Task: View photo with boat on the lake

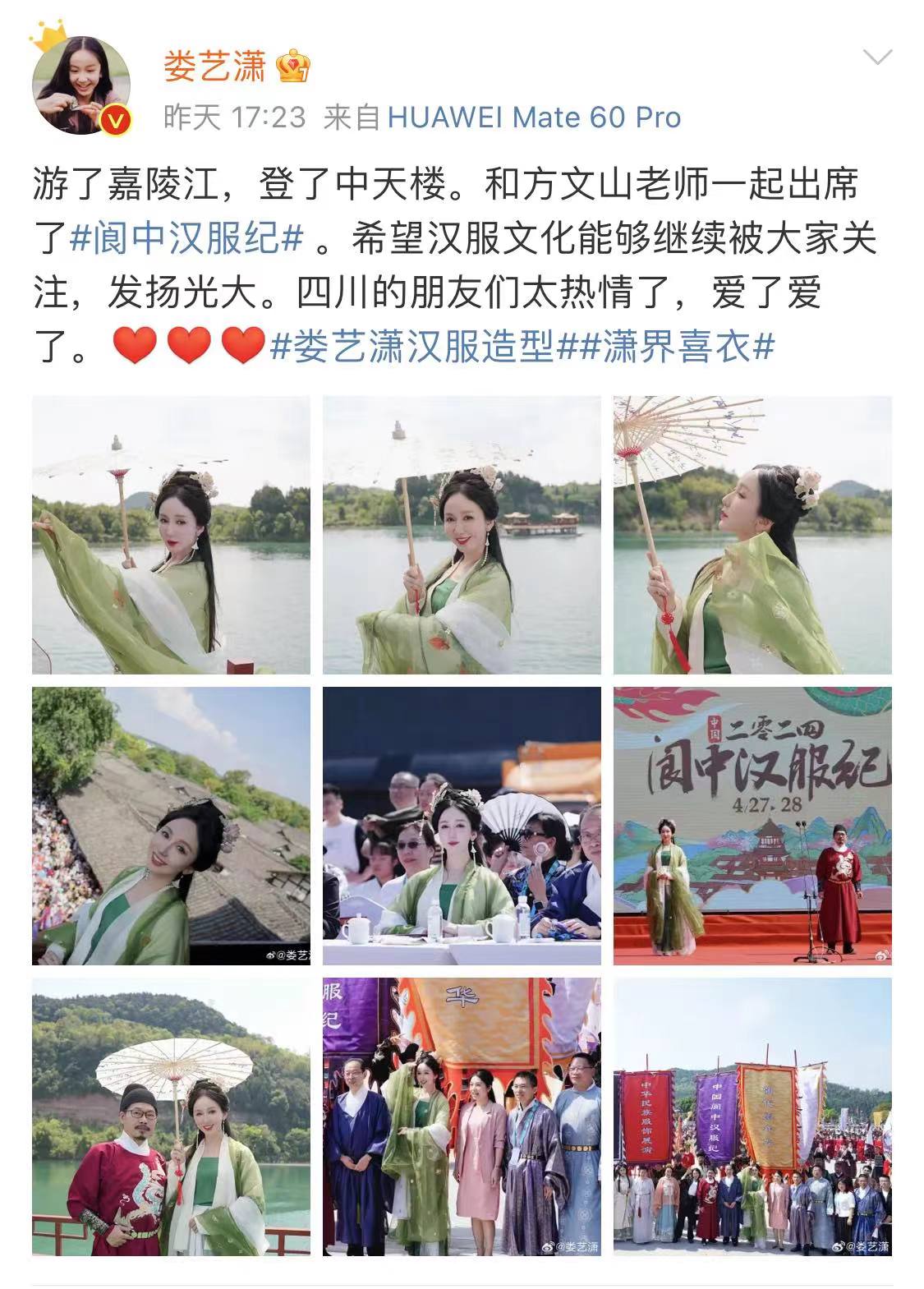Action: (462, 535)
